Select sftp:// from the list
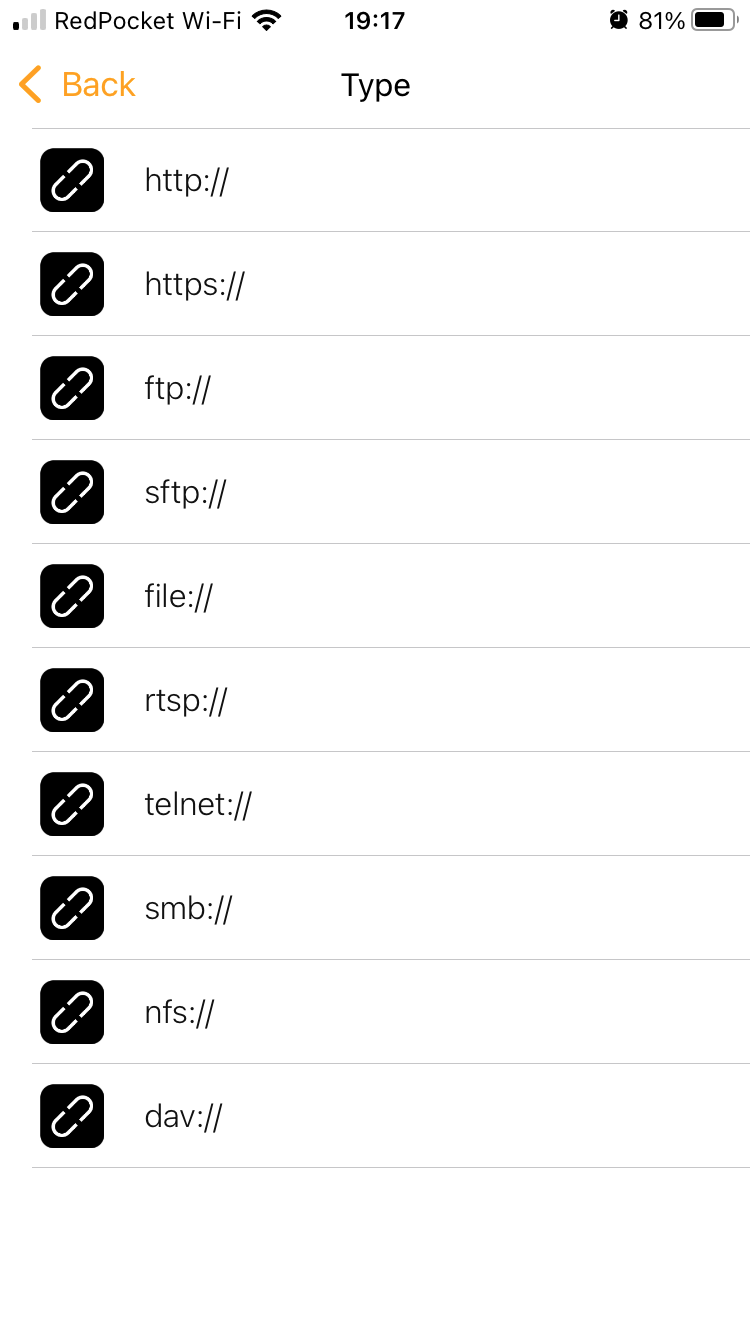 point(186,493)
